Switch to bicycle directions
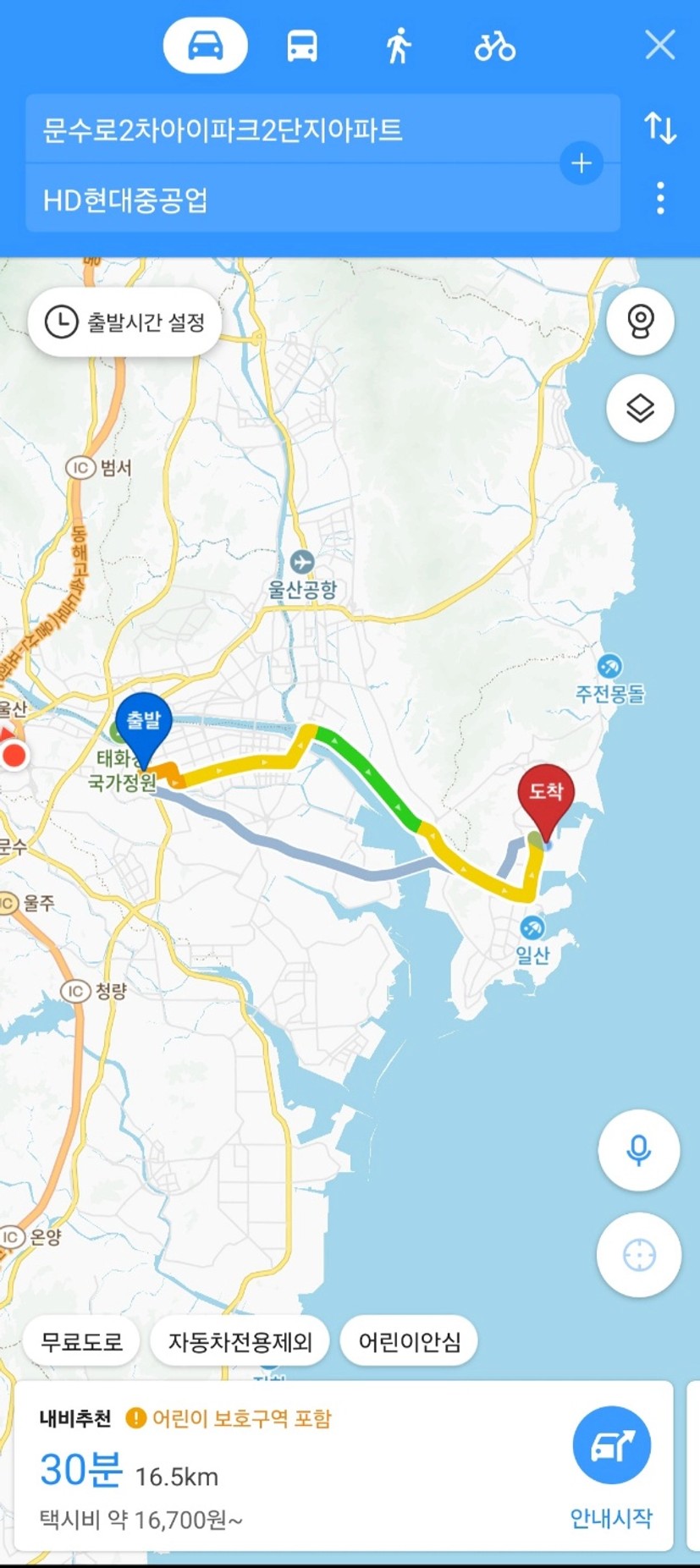The image size is (700, 1568). coord(494,46)
